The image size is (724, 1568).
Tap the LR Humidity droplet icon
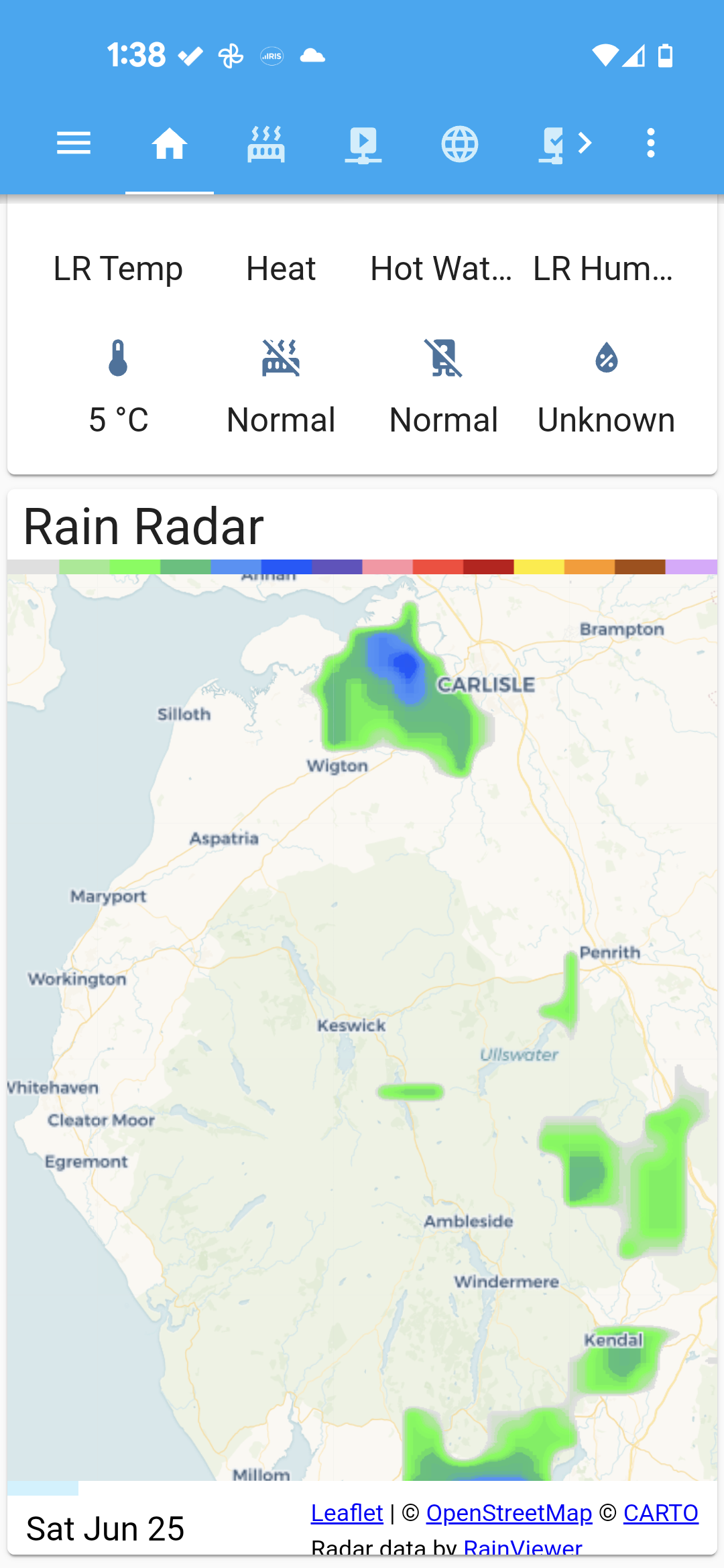606,358
